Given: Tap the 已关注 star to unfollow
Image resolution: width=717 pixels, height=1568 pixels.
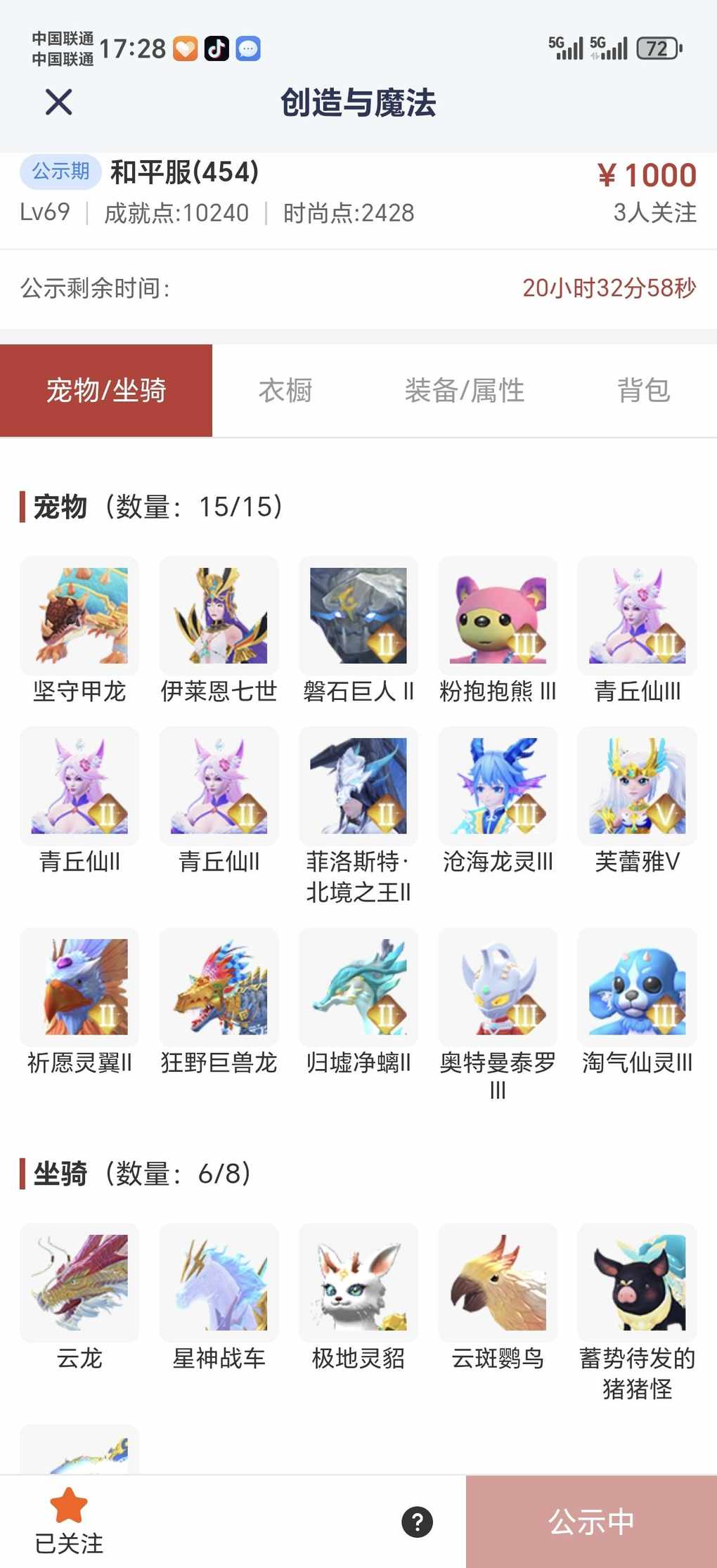Looking at the screenshot, I should coord(69,1505).
